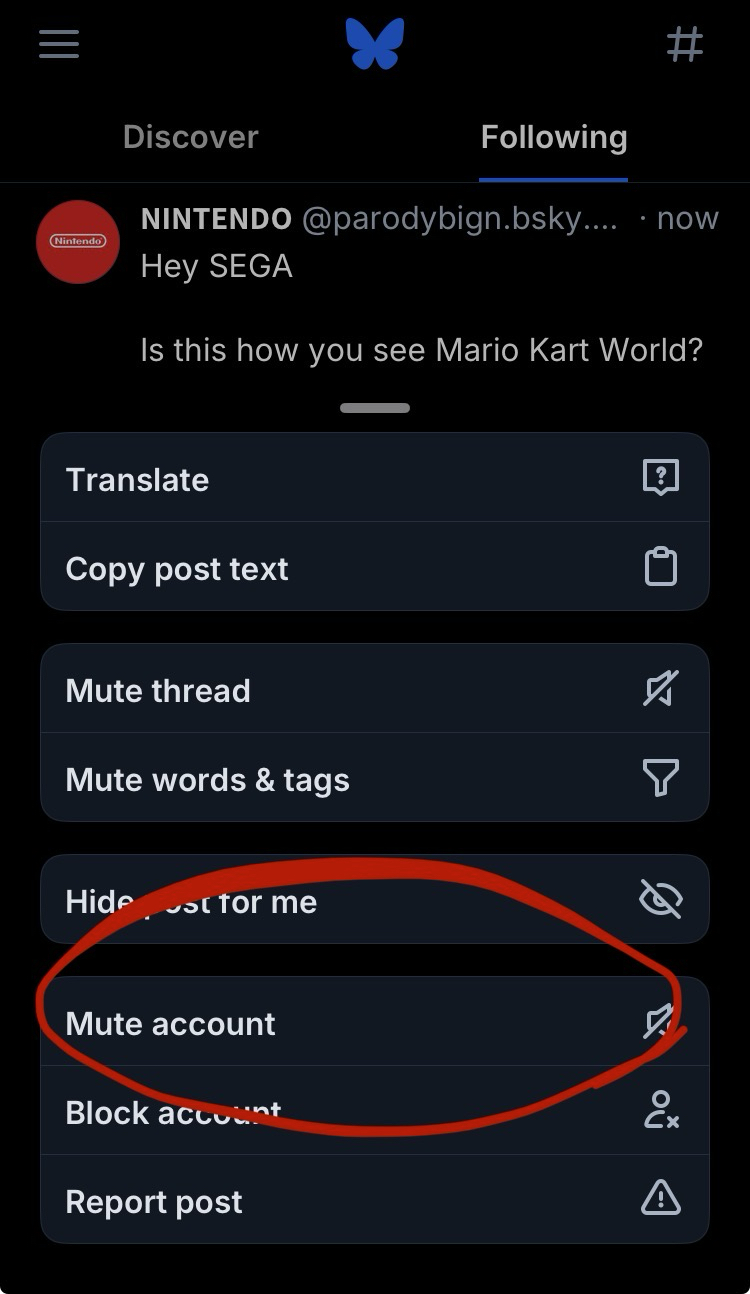
Task: Report post from the menu
Action: coord(374,1201)
